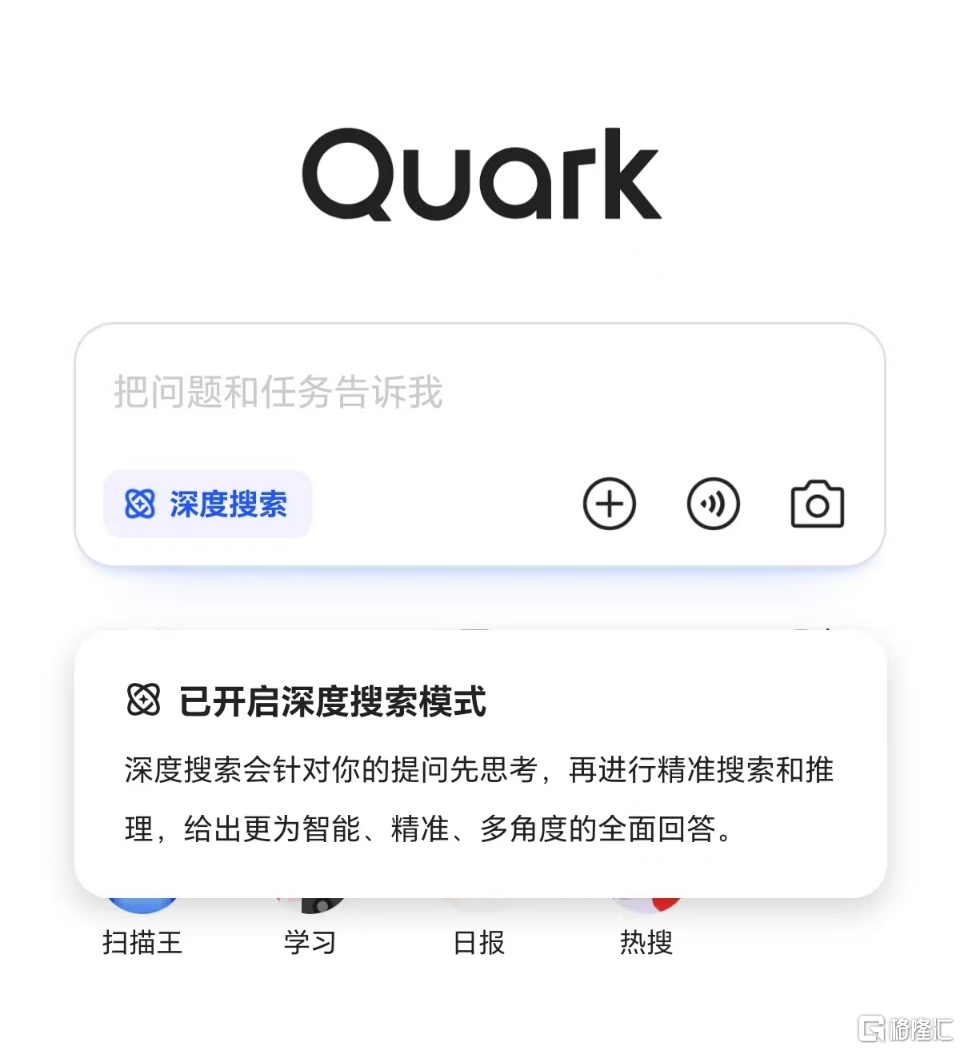Toggle the 深度搜索 deep search chip
The image size is (961, 1051).
coord(208,504)
